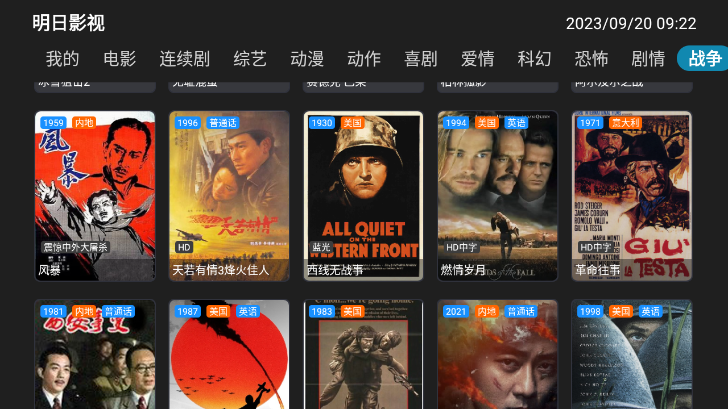Screen dimensions: 728x409
Task: Switch to the 电影 tab
Action: click(119, 59)
